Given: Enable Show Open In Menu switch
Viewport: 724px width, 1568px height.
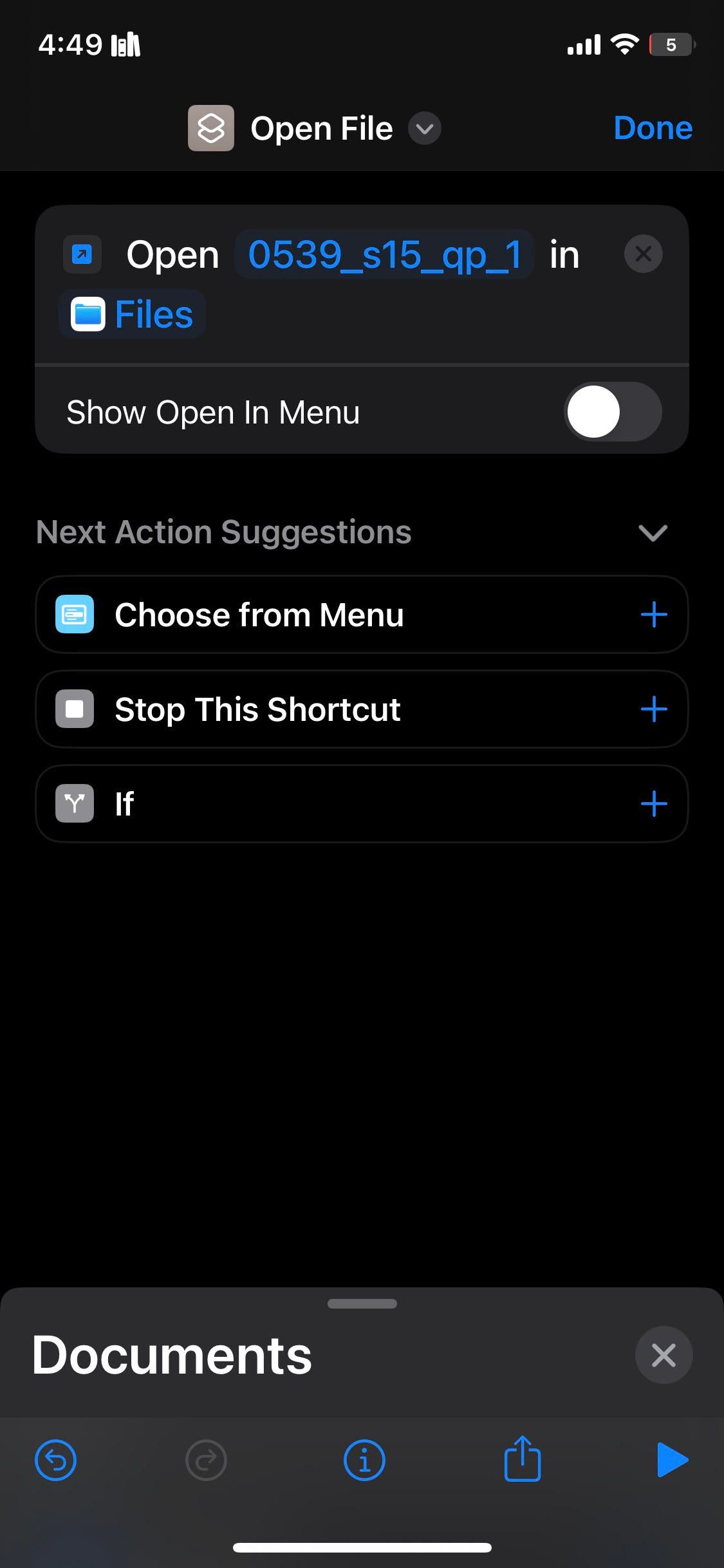Looking at the screenshot, I should 612,412.
